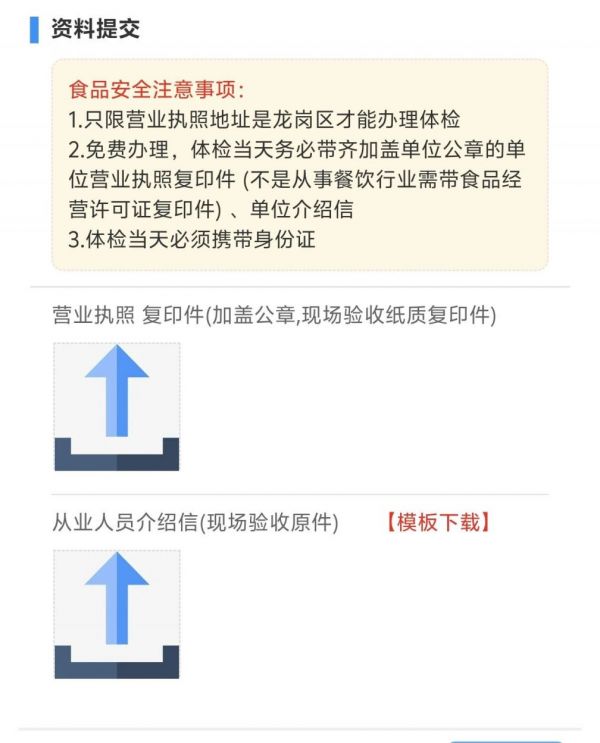600x743 pixels.
Task: Open the 模板下载 template download link
Action: [438, 522]
